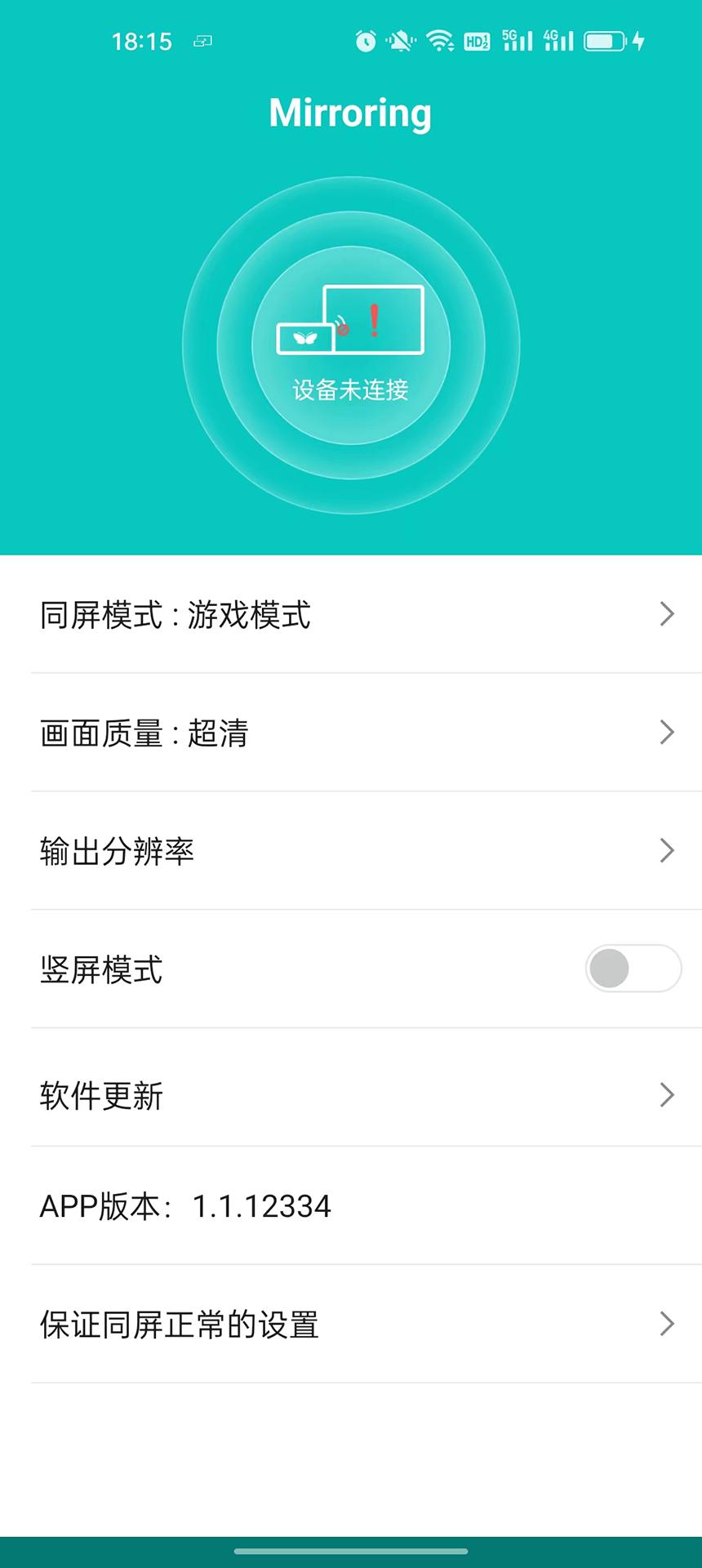
Task: Tap 设备未连接 to reconnect device
Action: tap(349, 390)
